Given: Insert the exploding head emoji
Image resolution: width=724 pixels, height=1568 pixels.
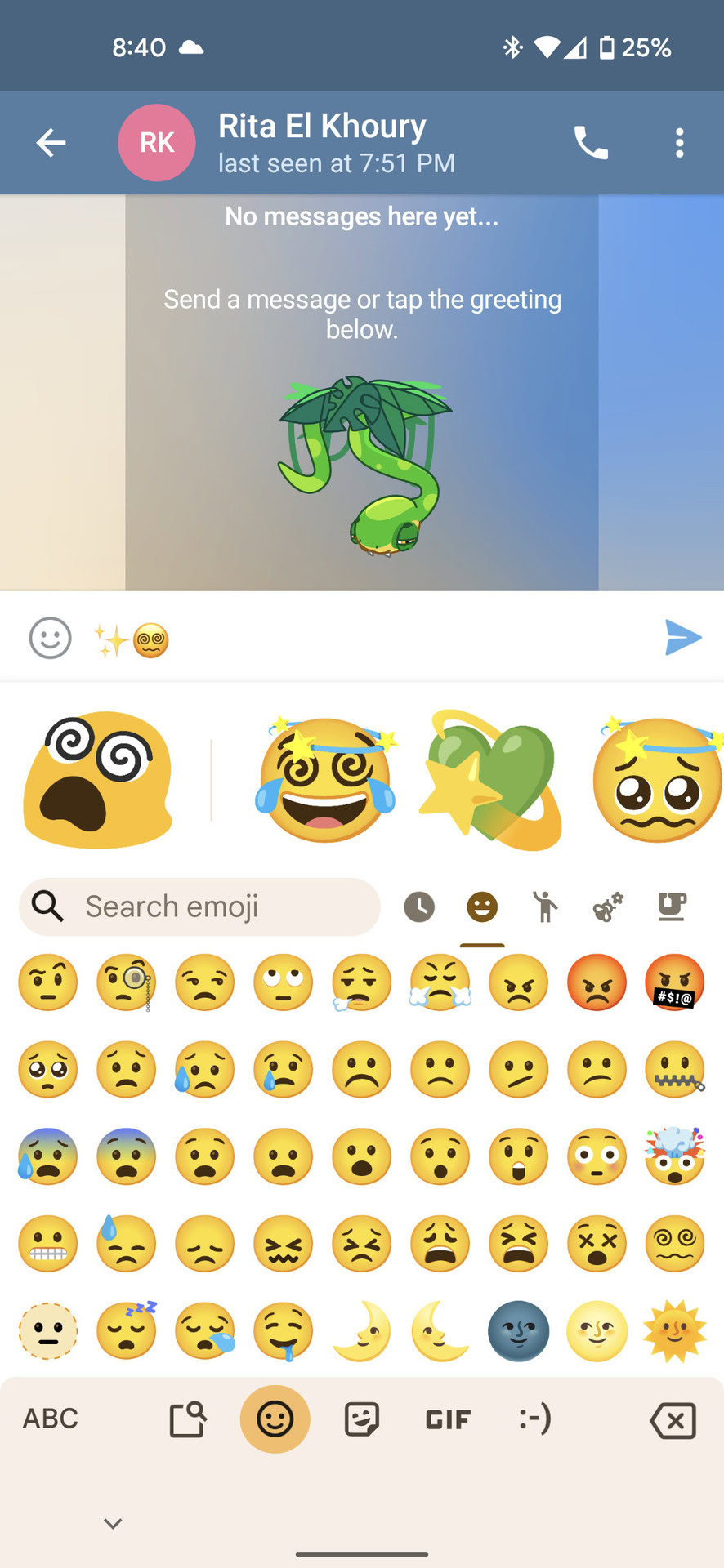Looking at the screenshot, I should point(674,1156).
